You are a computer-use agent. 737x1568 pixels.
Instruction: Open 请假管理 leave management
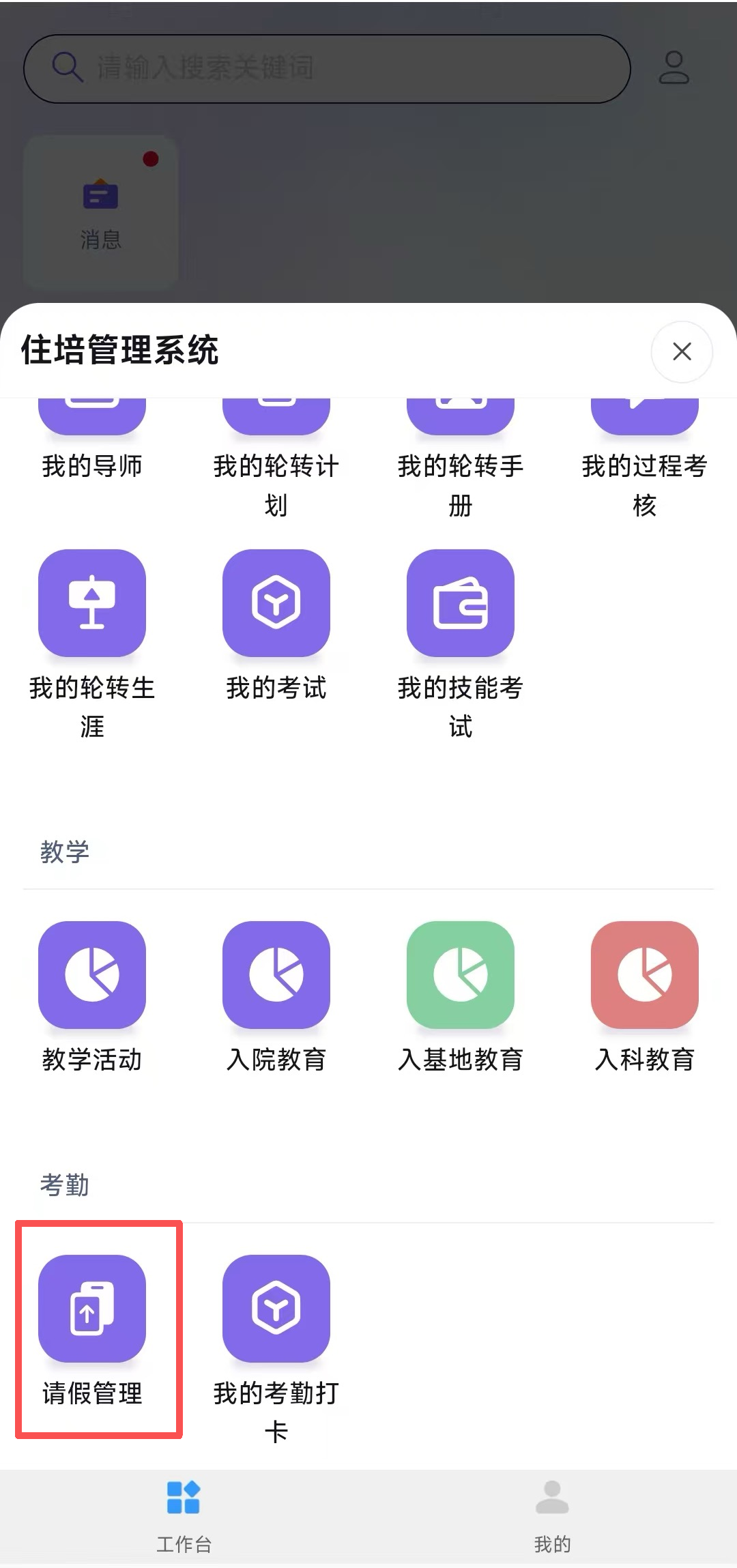[92, 1309]
